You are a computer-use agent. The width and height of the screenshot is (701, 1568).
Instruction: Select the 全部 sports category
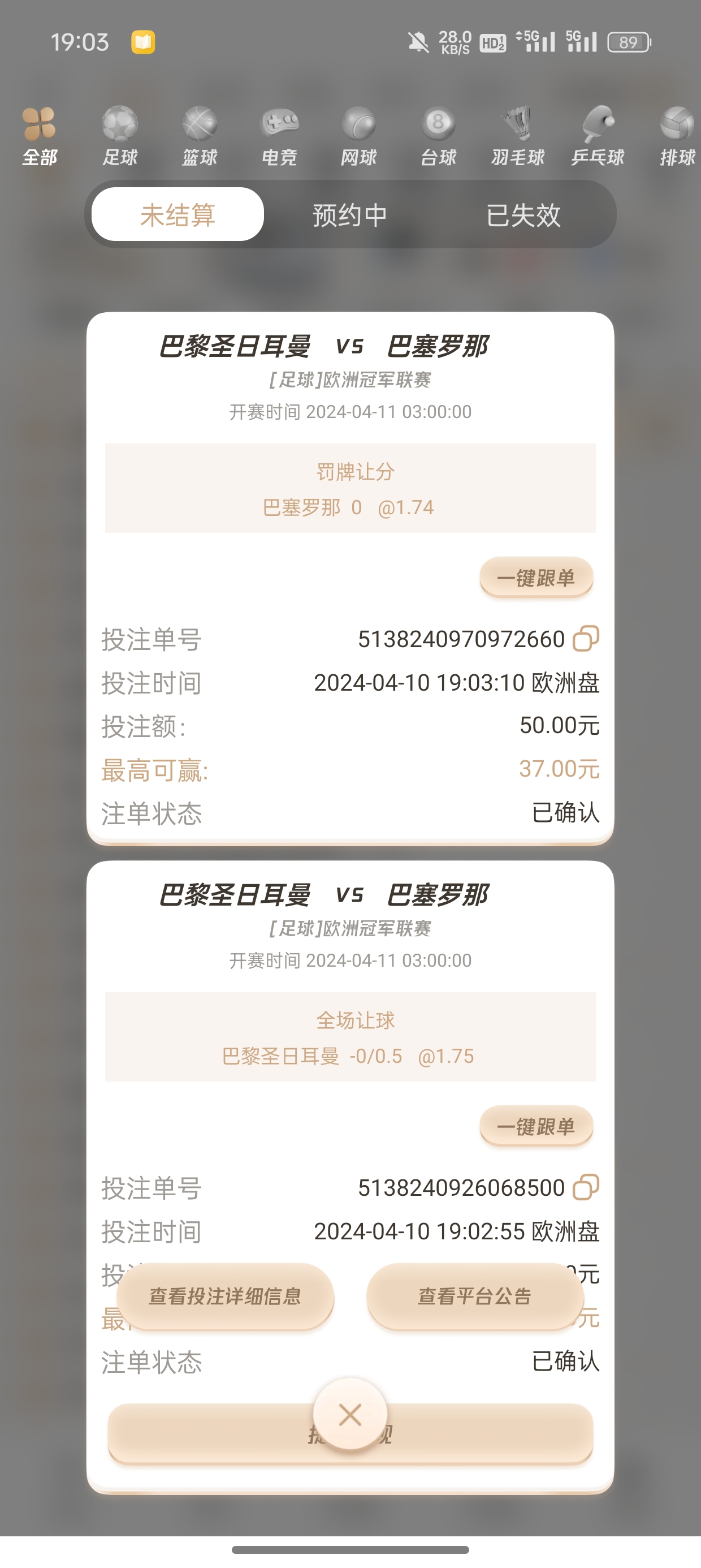point(40,136)
